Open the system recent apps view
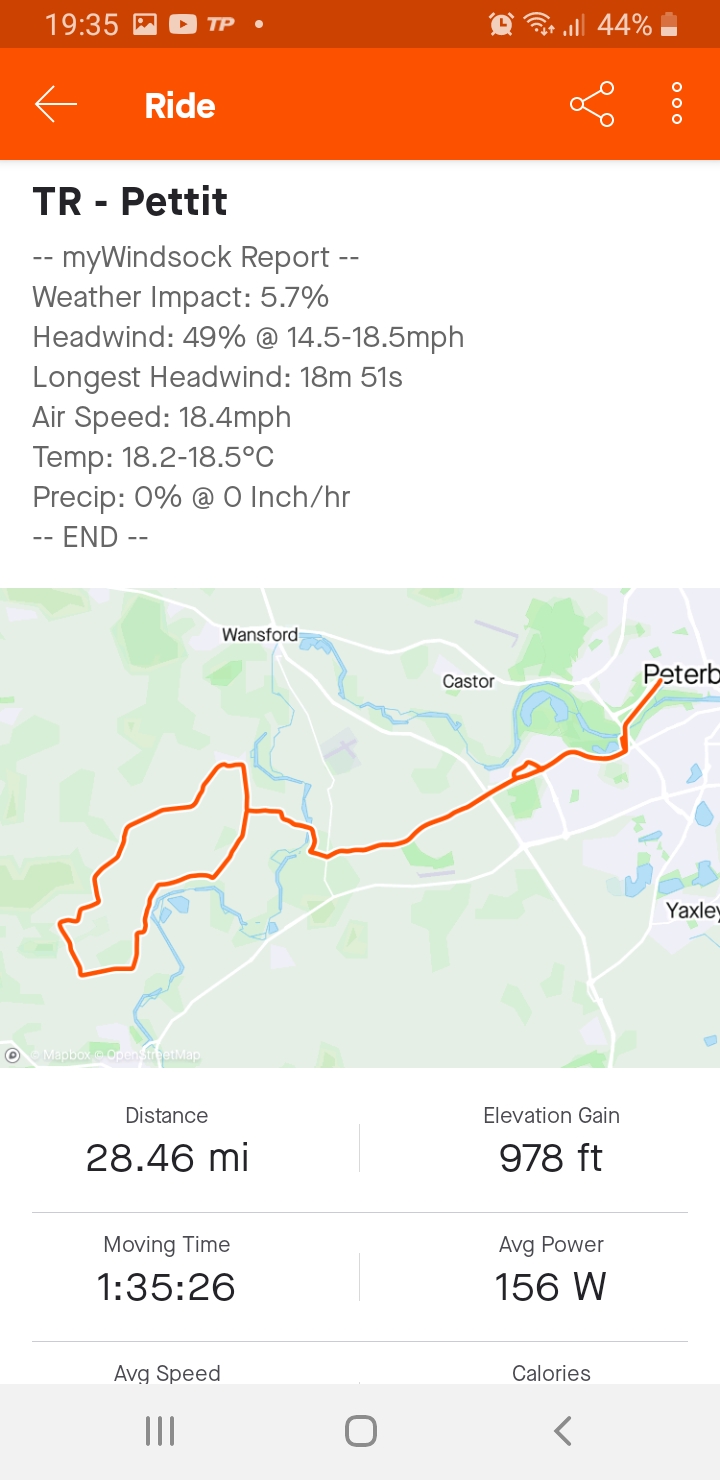Image resolution: width=720 pixels, height=1480 pixels. 160,1431
